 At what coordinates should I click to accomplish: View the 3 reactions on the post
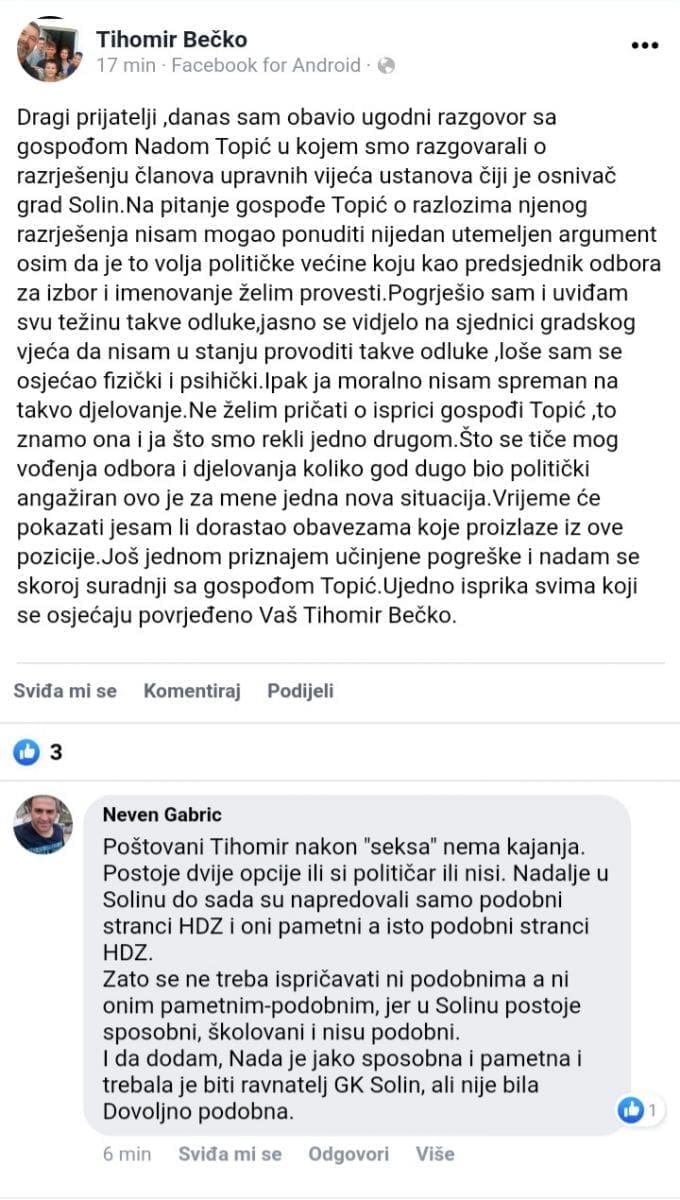click(38, 751)
